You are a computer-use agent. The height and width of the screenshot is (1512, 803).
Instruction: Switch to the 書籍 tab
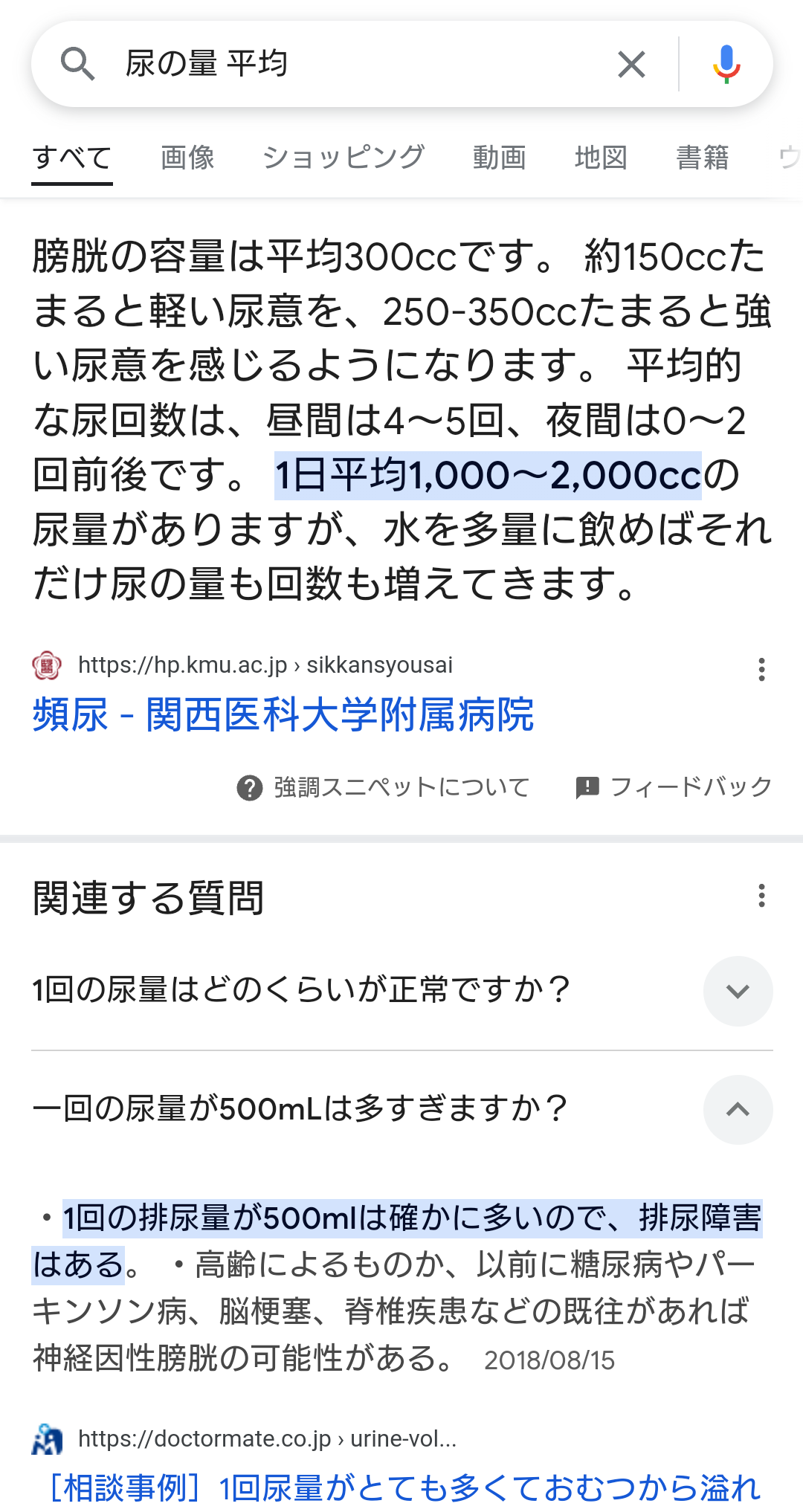(x=703, y=158)
